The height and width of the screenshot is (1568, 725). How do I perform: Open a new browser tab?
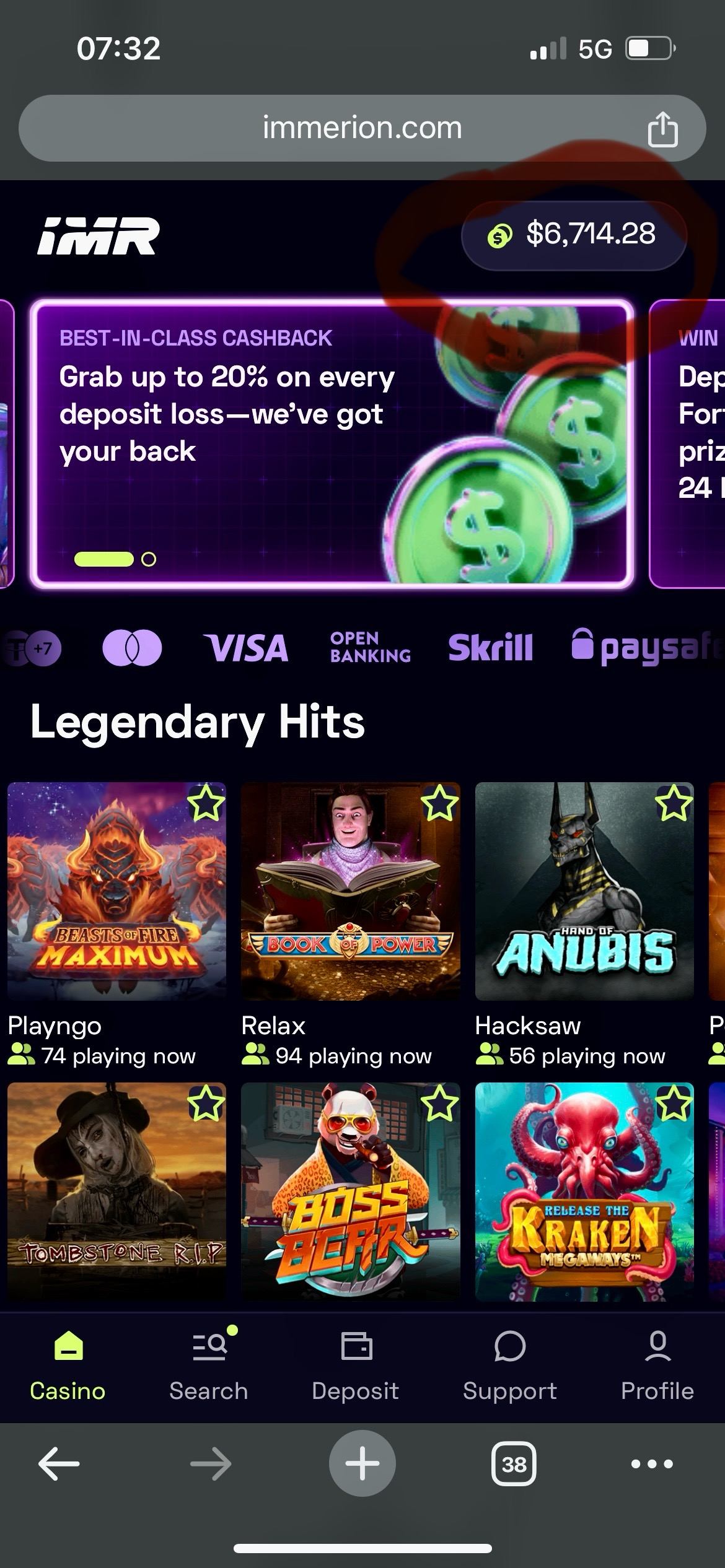(x=362, y=1463)
